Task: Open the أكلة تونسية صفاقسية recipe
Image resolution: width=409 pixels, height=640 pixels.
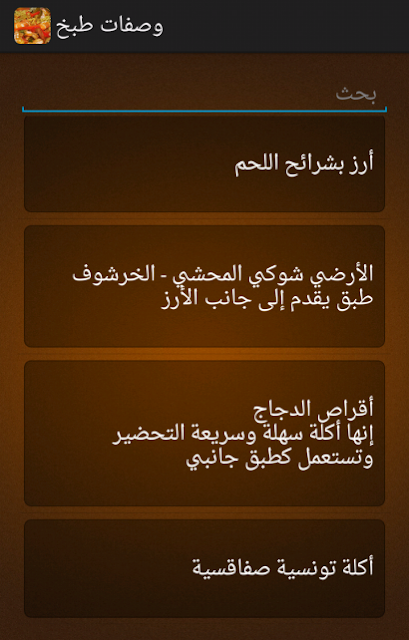Action: [x=204, y=568]
